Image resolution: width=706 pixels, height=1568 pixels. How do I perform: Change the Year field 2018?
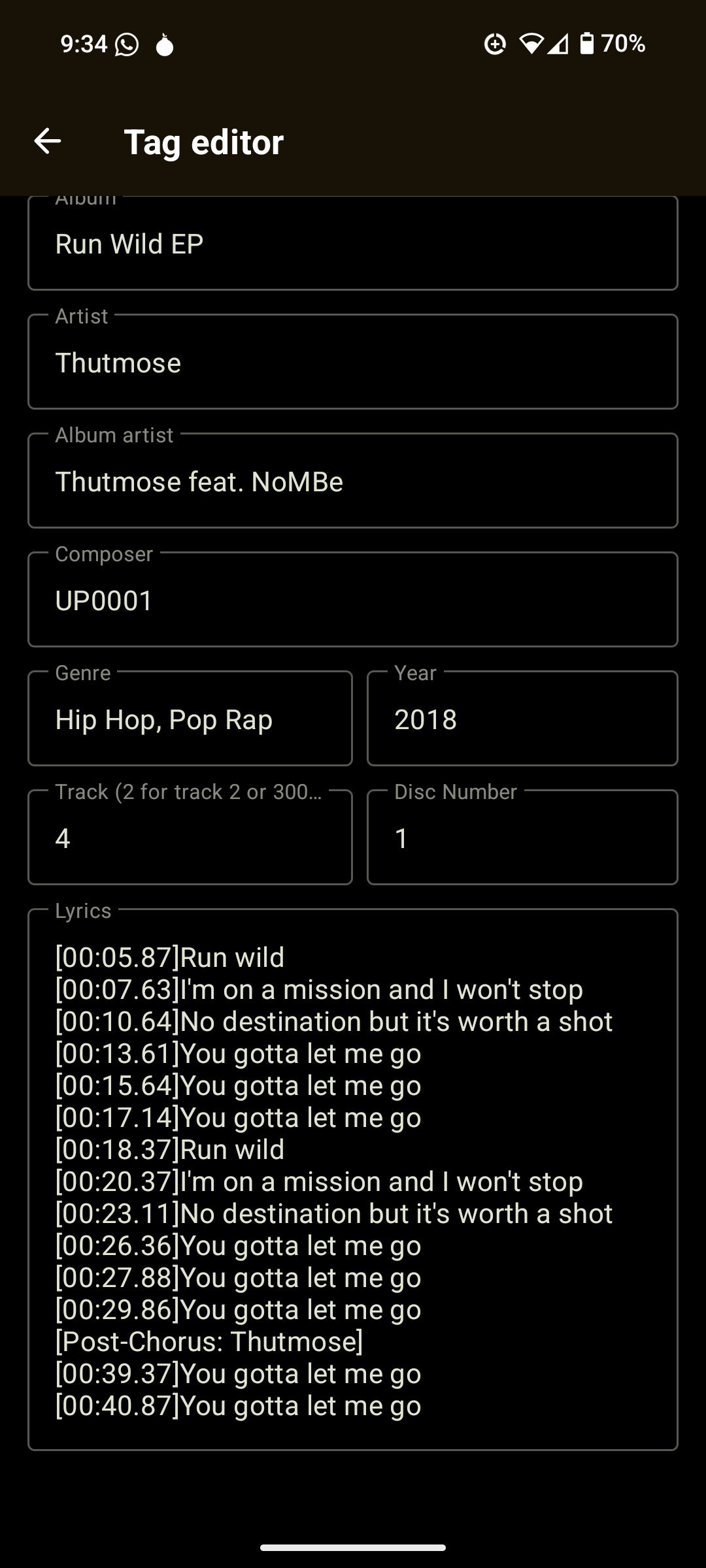[522, 719]
